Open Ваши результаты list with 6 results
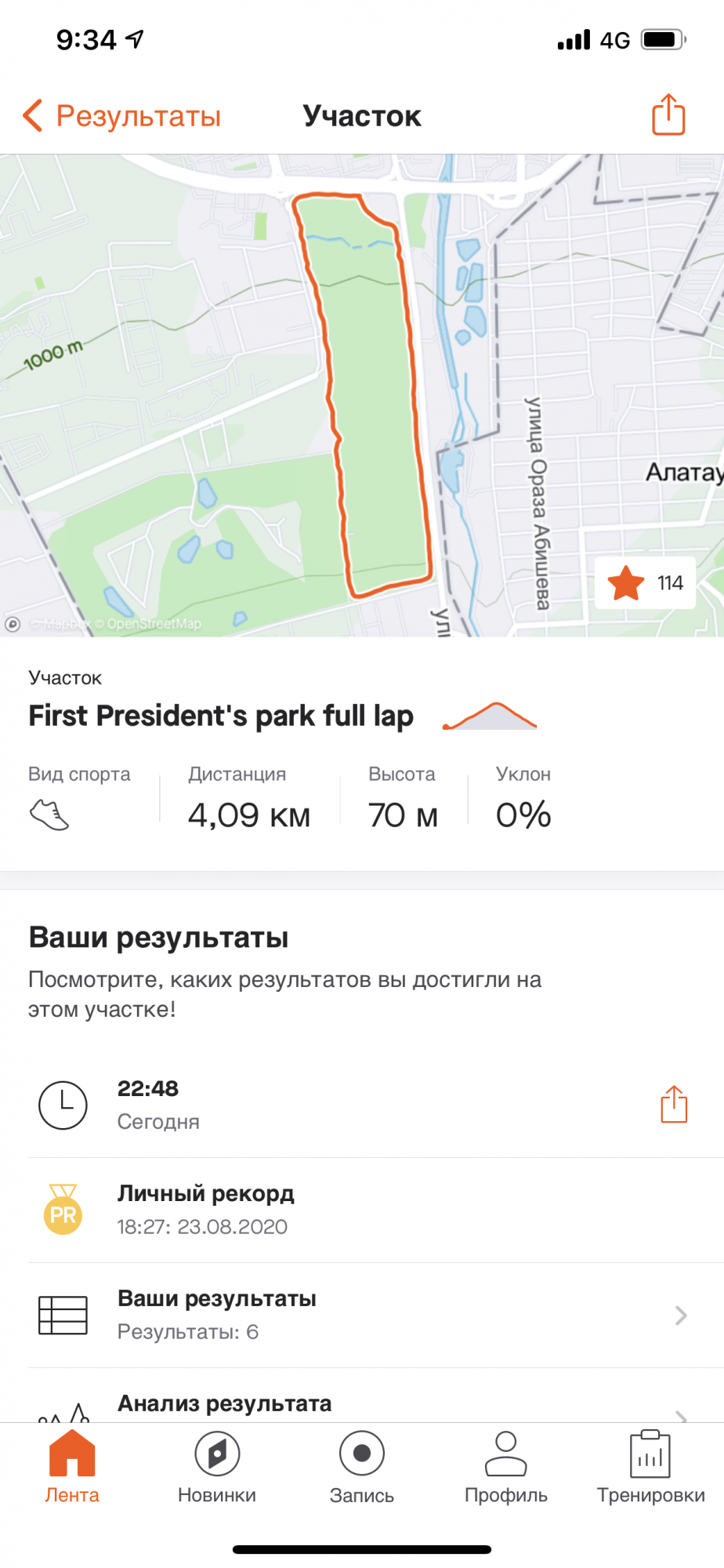724x1568 pixels. tap(360, 1315)
